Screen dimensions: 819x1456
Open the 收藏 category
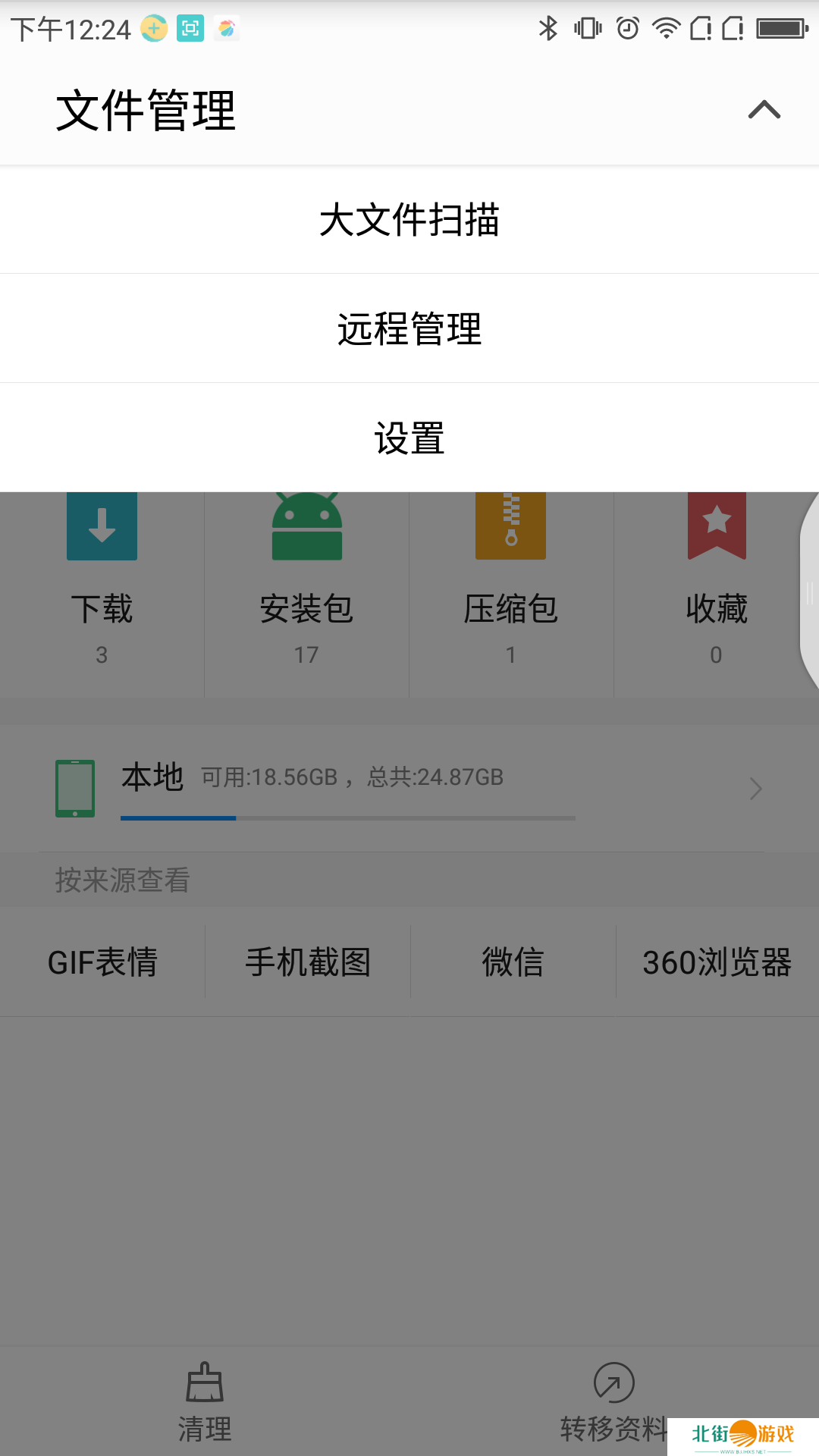pyautogui.click(x=716, y=591)
